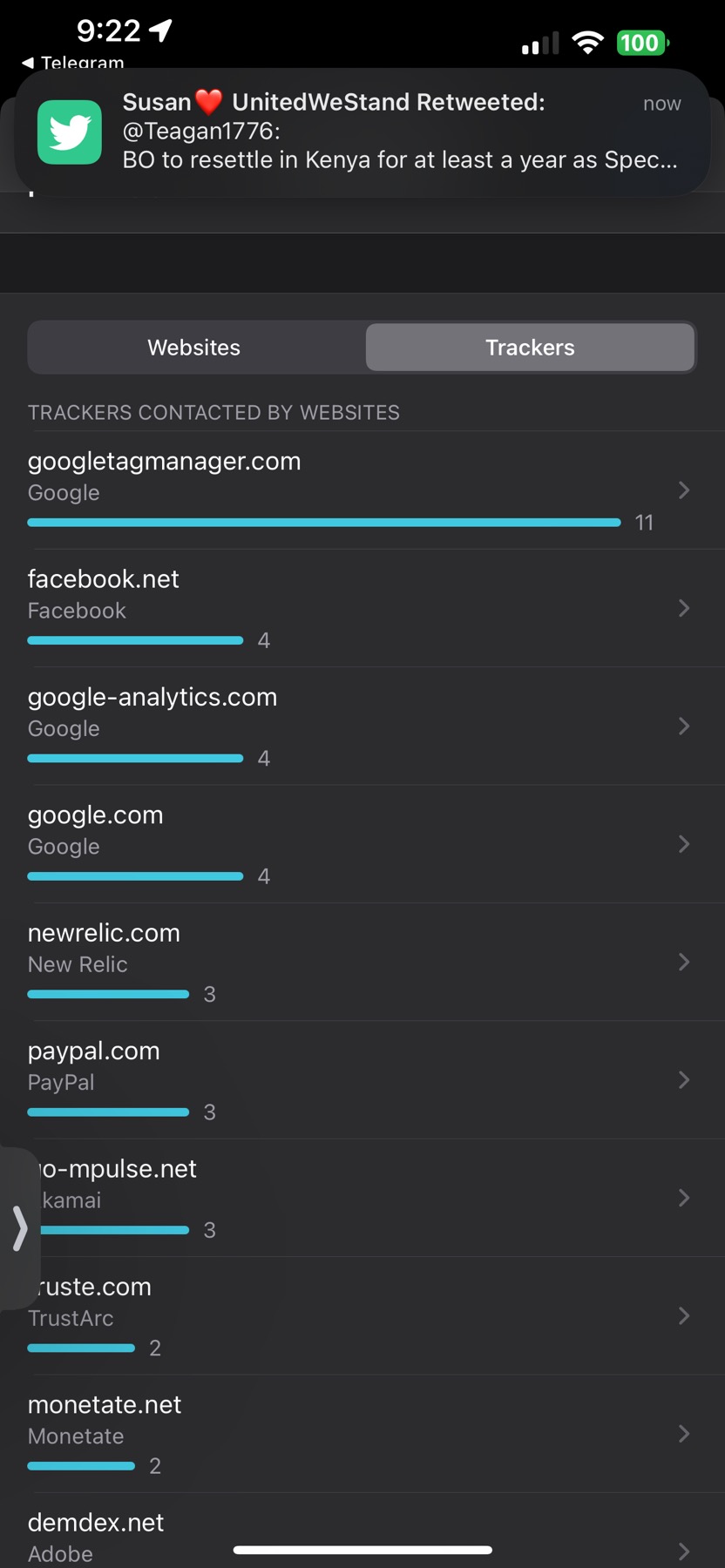Open the go-mpulse.net Akamai row

[x=362, y=1198]
